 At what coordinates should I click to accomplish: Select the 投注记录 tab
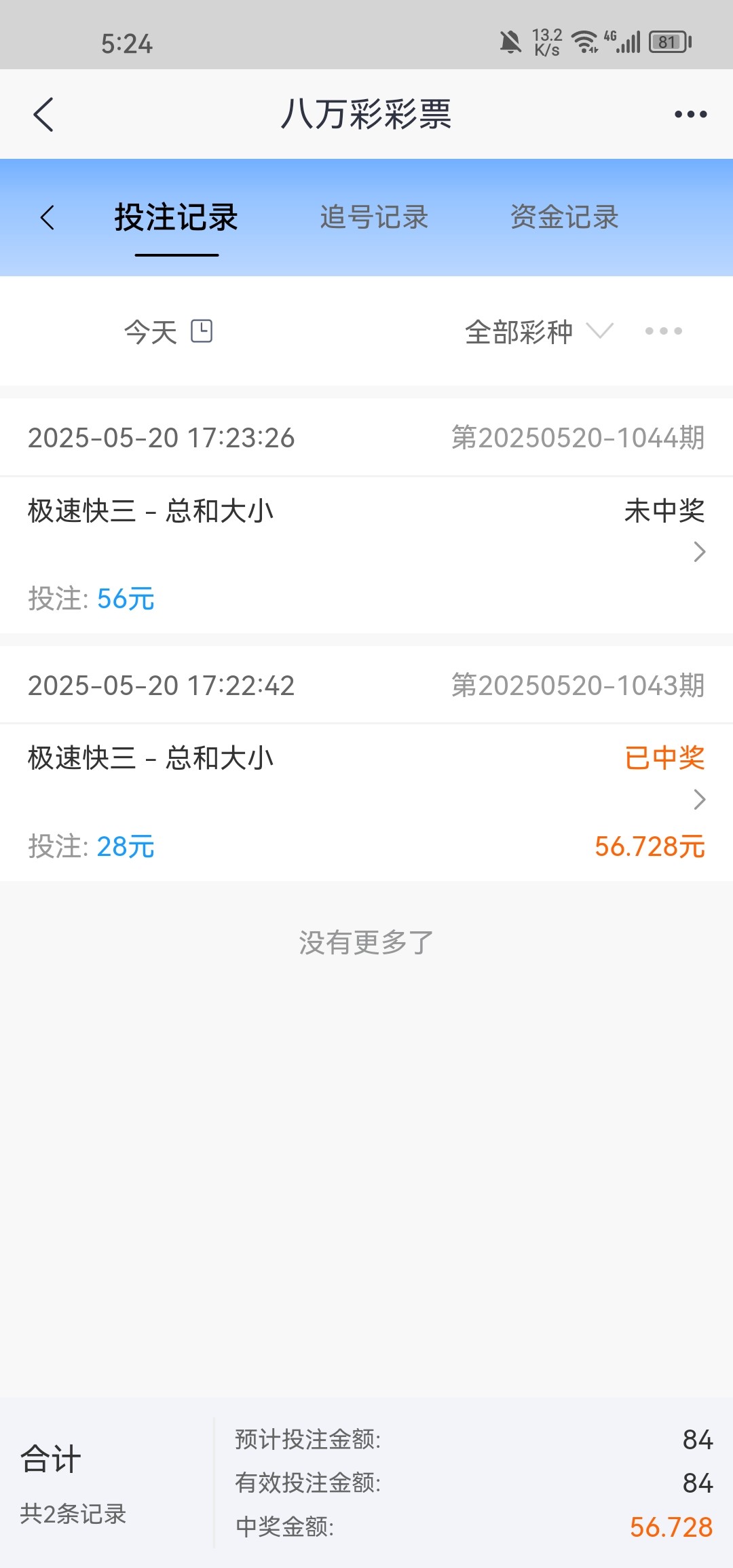(x=176, y=218)
